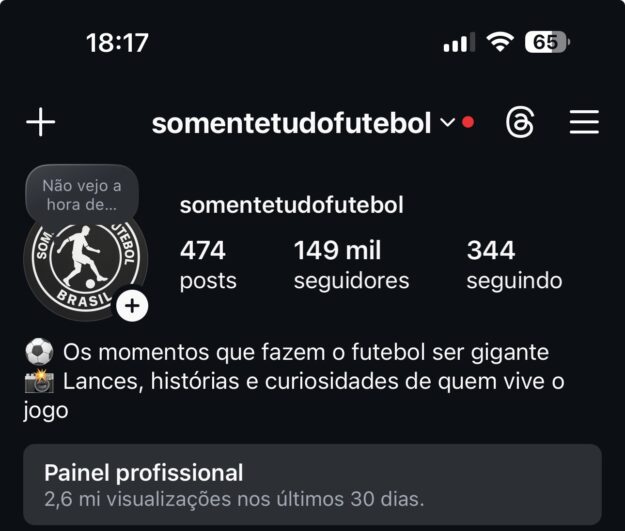The width and height of the screenshot is (625, 531).
Task: Tap the plus icon to create content
Action: (x=40, y=123)
